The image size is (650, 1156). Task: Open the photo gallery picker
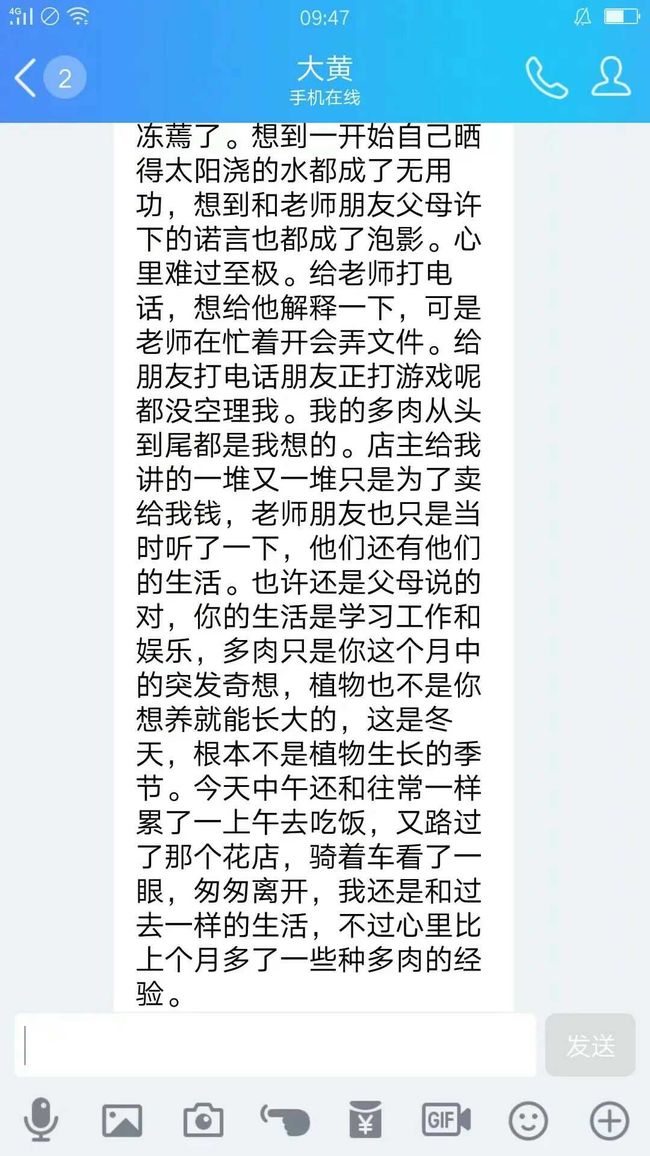point(122,1121)
